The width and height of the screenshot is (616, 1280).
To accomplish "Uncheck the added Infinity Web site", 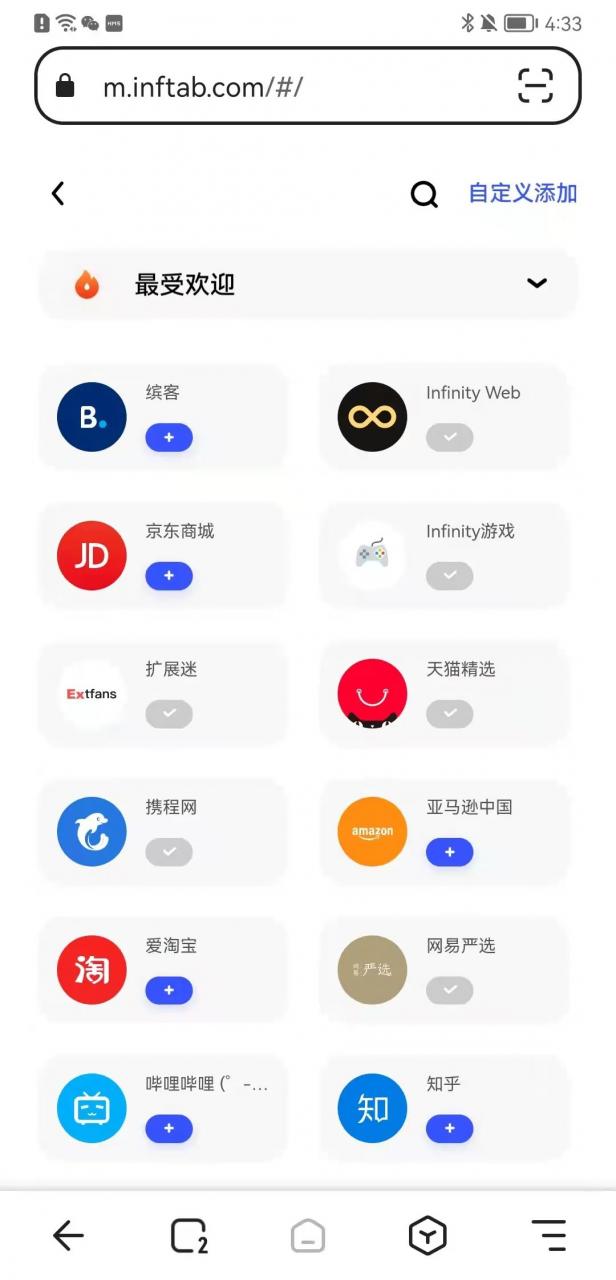I will pyautogui.click(x=450, y=438).
